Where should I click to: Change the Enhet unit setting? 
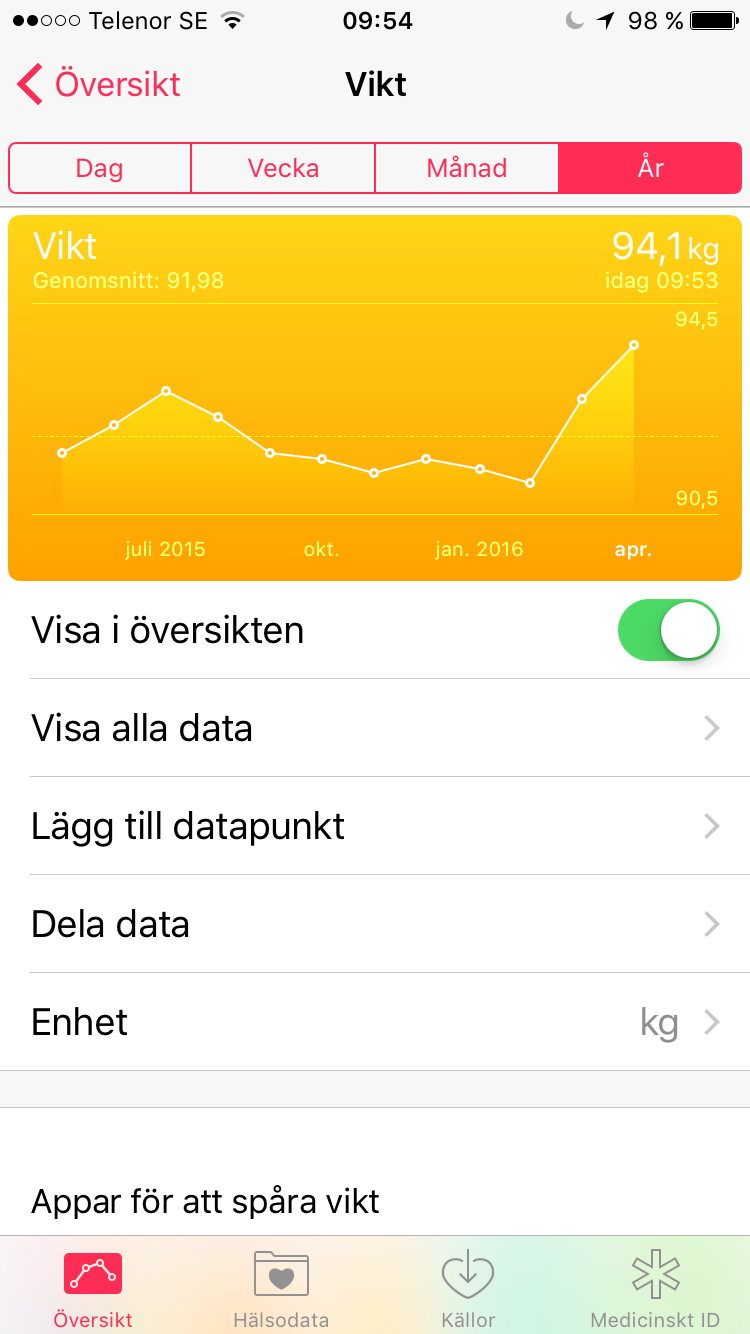(375, 1022)
